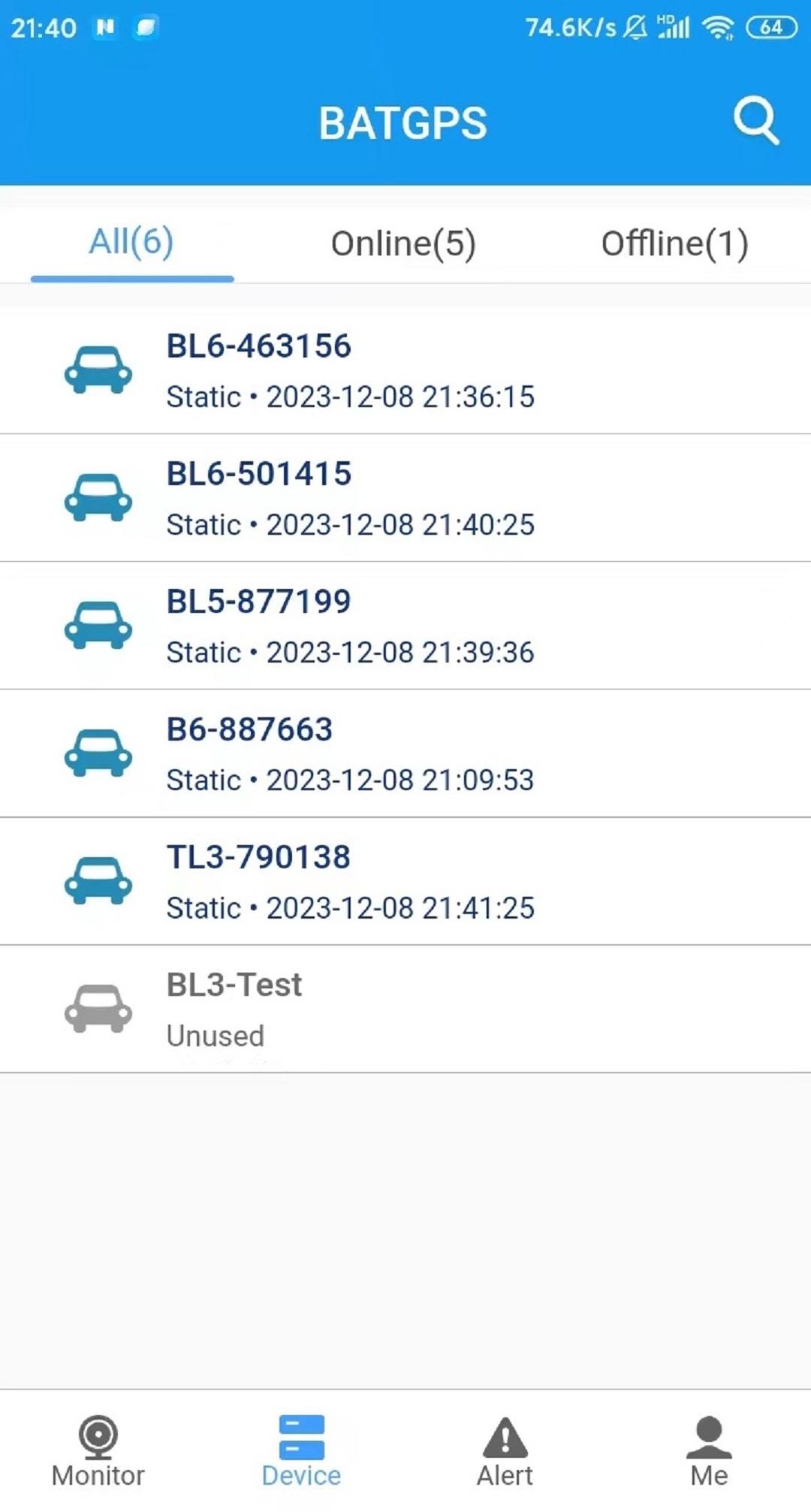View device BL5-877199 details
Screen dimensions: 811x1512
pyautogui.click(x=405, y=626)
